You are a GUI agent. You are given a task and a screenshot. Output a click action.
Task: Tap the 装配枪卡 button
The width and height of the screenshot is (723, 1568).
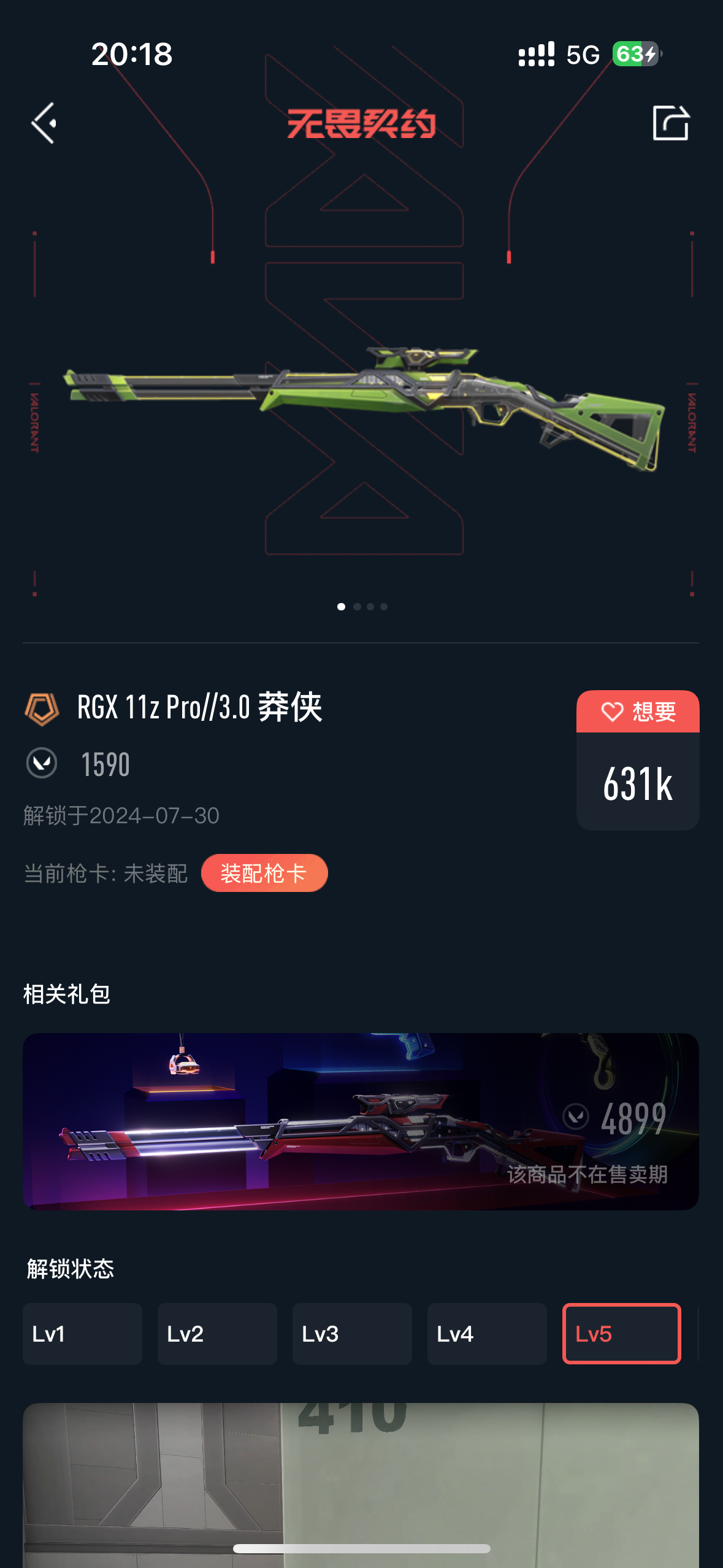coord(264,873)
